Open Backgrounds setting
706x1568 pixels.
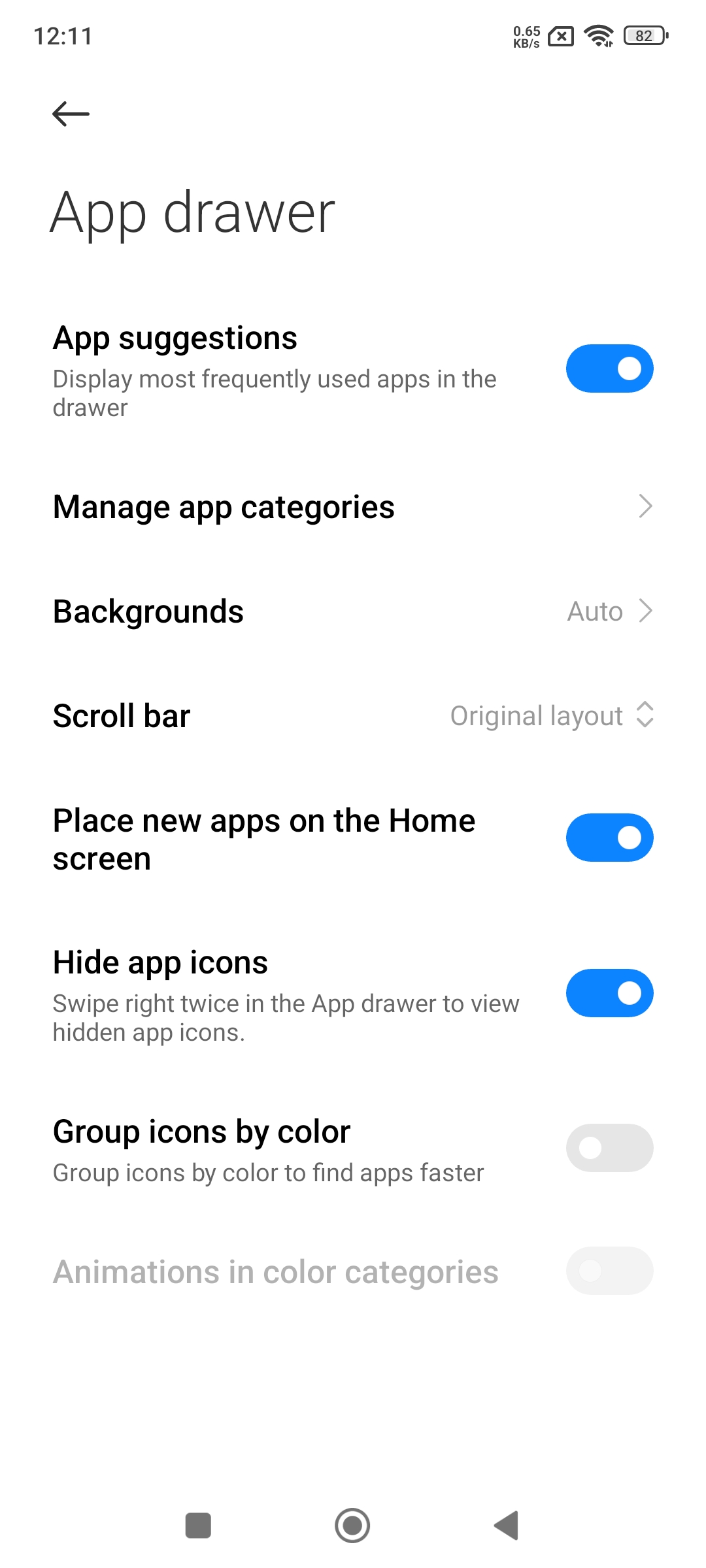pos(353,612)
